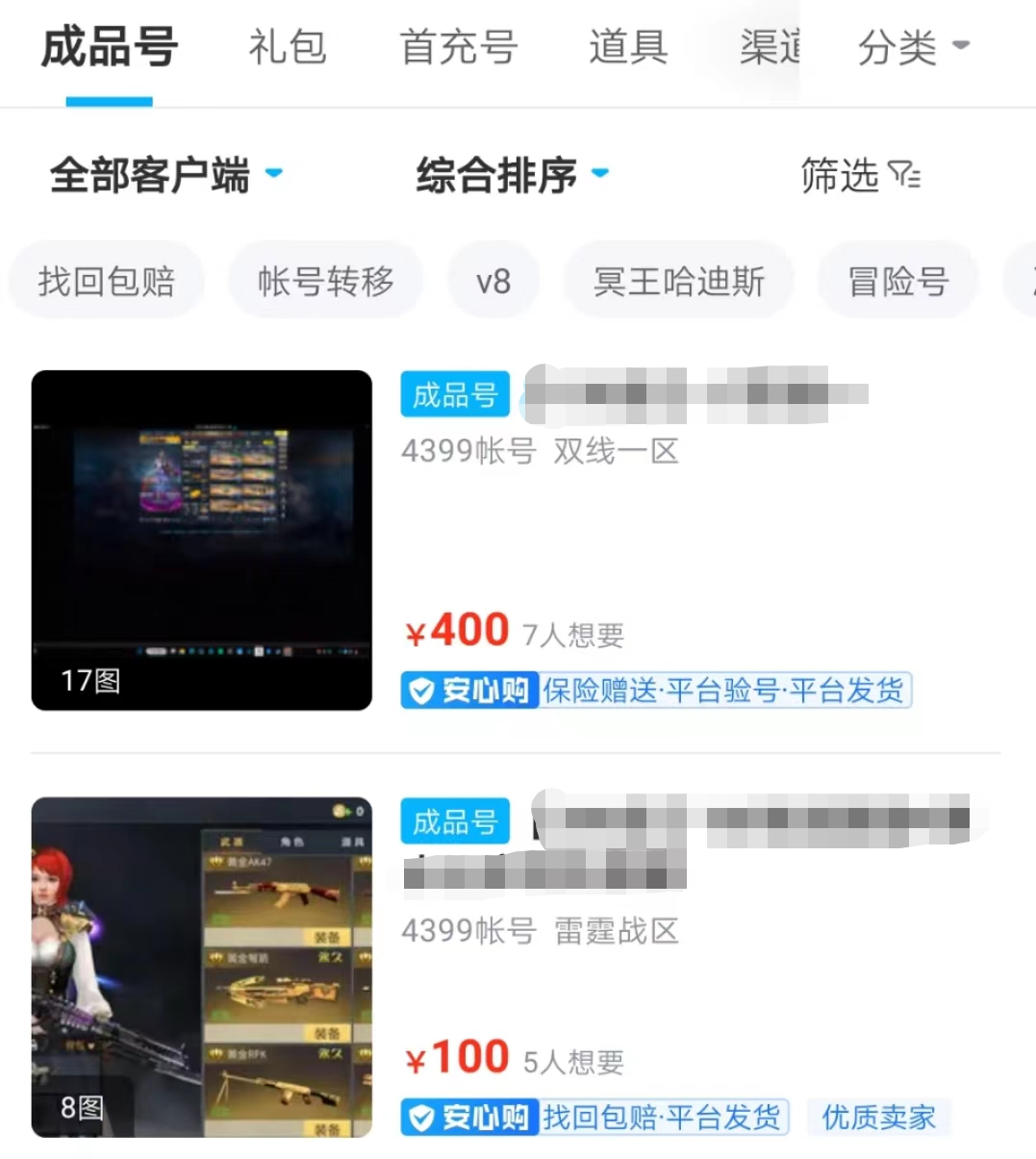Switch to the 首充号 tab
1036x1159 pixels.
(x=459, y=46)
